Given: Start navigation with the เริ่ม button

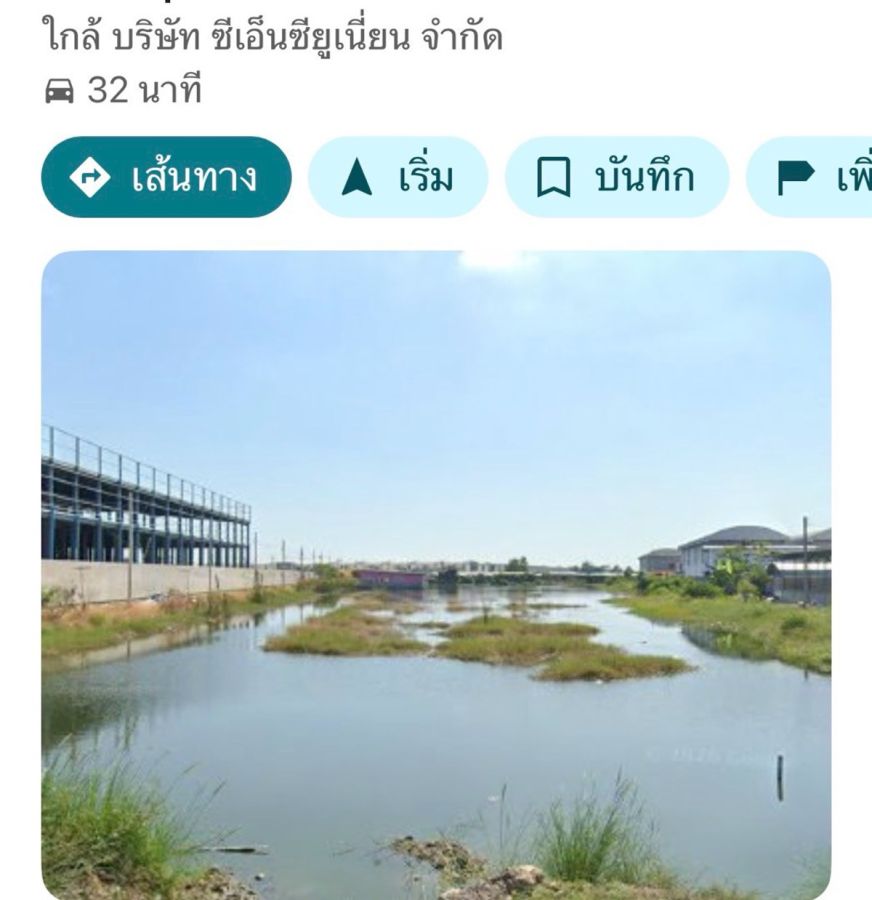Looking at the screenshot, I should pos(397,178).
